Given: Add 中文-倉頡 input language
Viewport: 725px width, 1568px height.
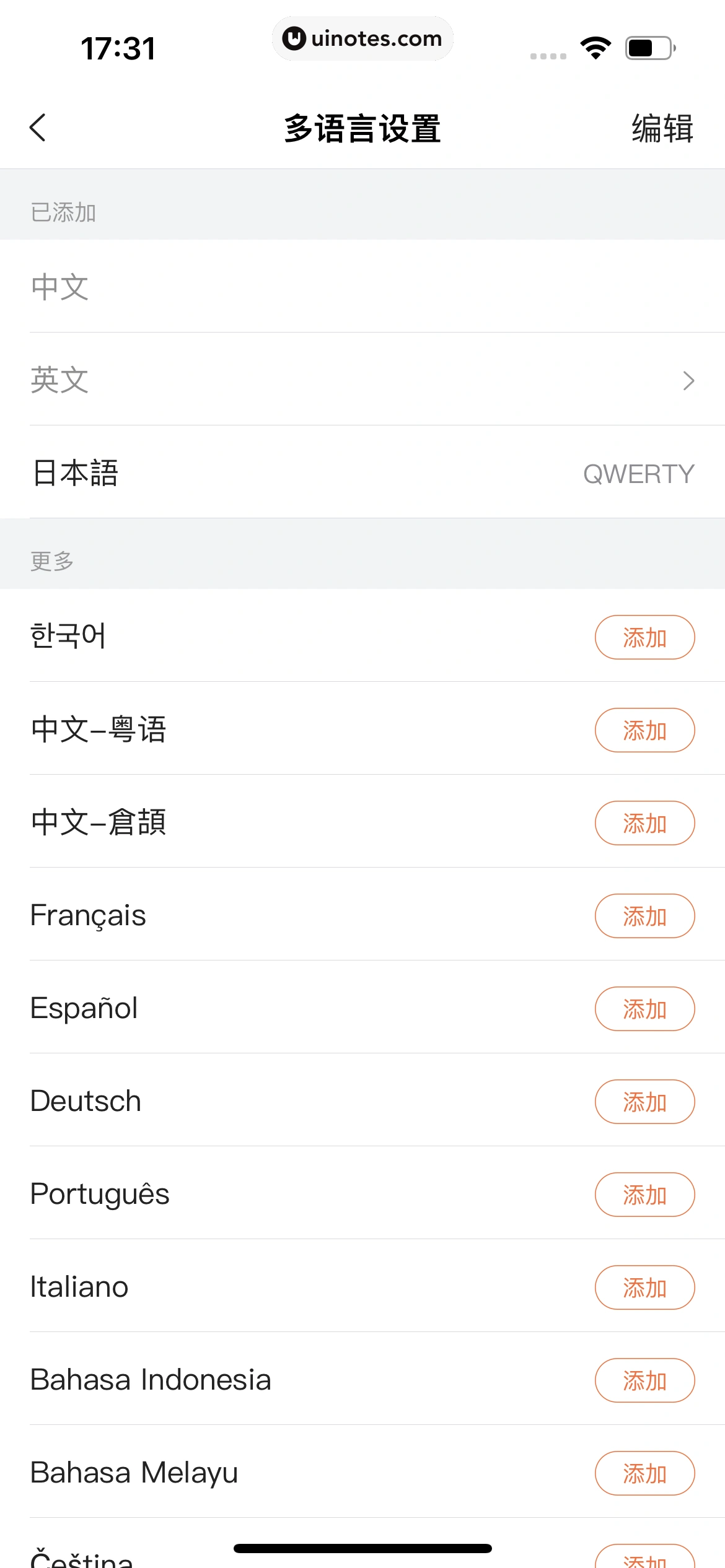Looking at the screenshot, I should tap(644, 823).
